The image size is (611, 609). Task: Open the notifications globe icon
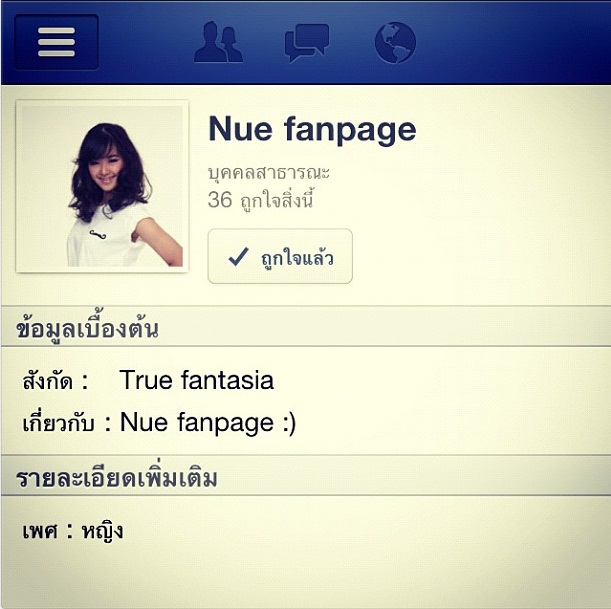pos(394,42)
